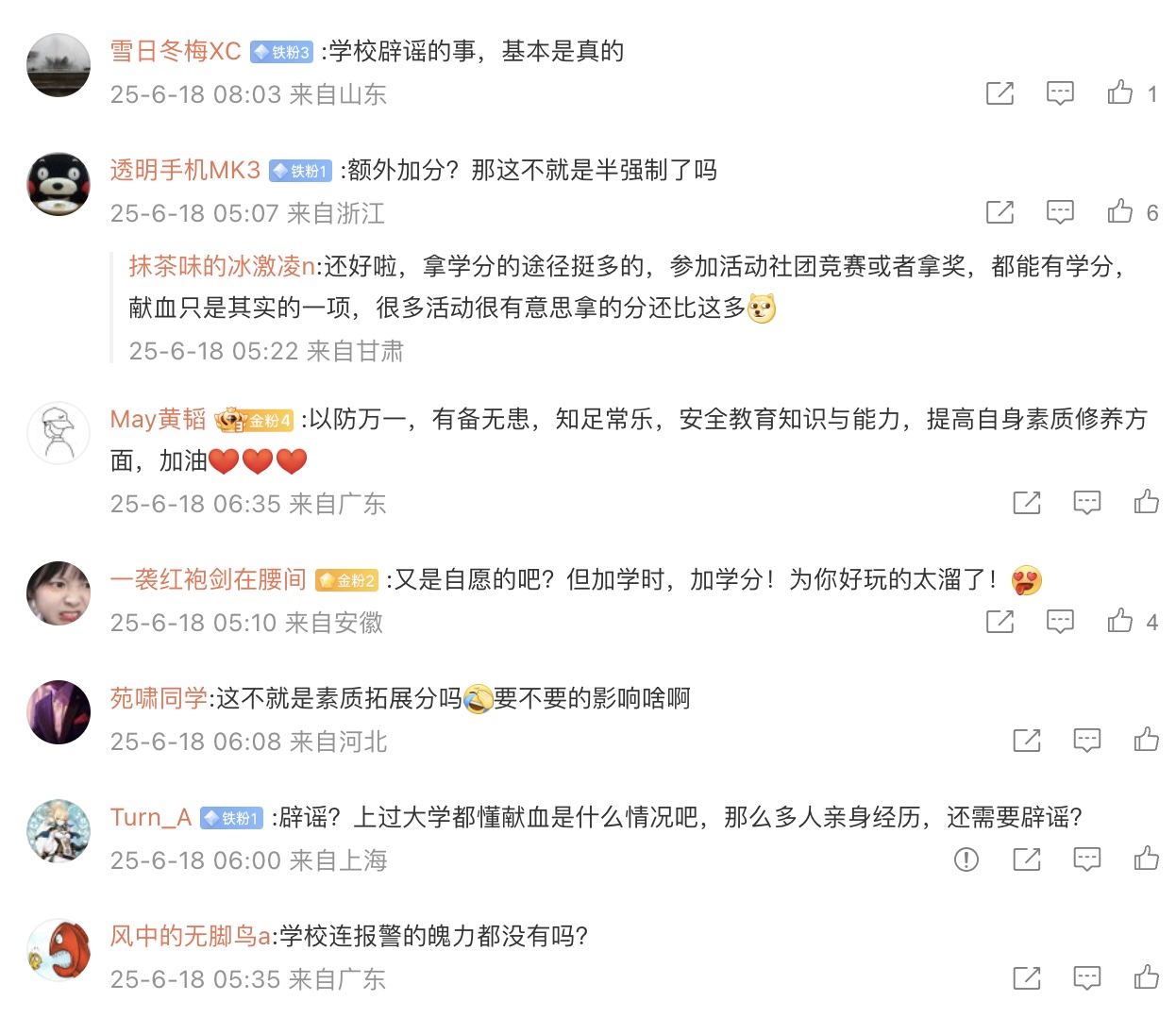Reply to 风中的无脚鸟a's comment
Viewport: 1176px width, 1034px height.
pyautogui.click(x=1086, y=977)
